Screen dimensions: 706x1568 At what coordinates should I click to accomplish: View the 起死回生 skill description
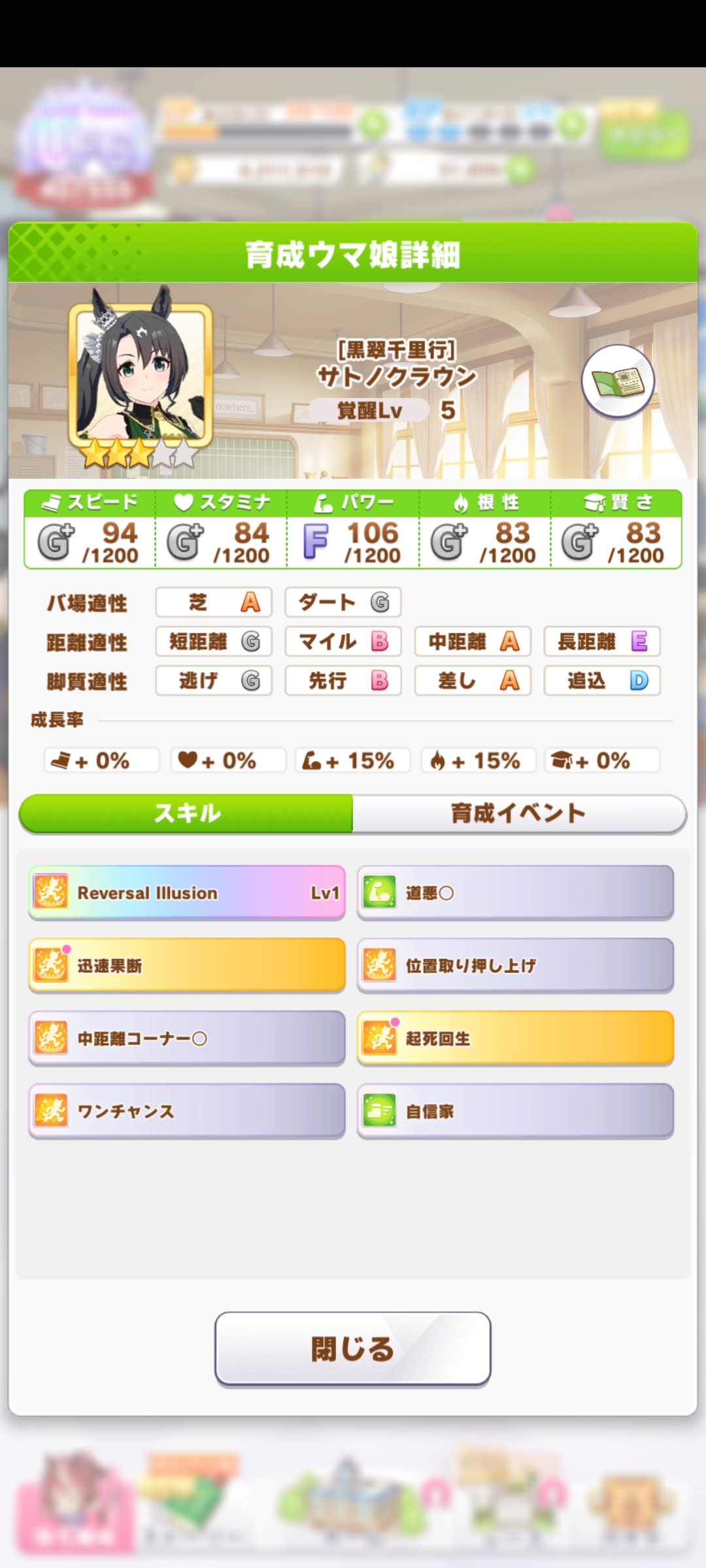[x=515, y=1038]
